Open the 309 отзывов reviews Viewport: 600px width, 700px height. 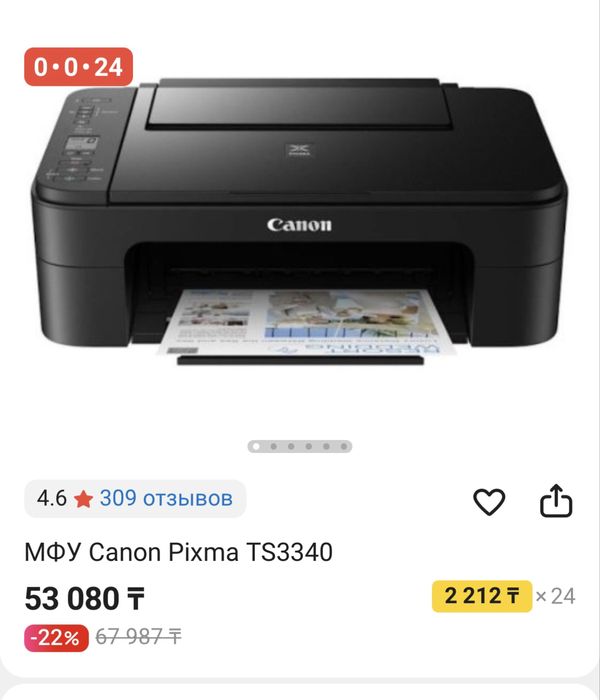pos(165,498)
